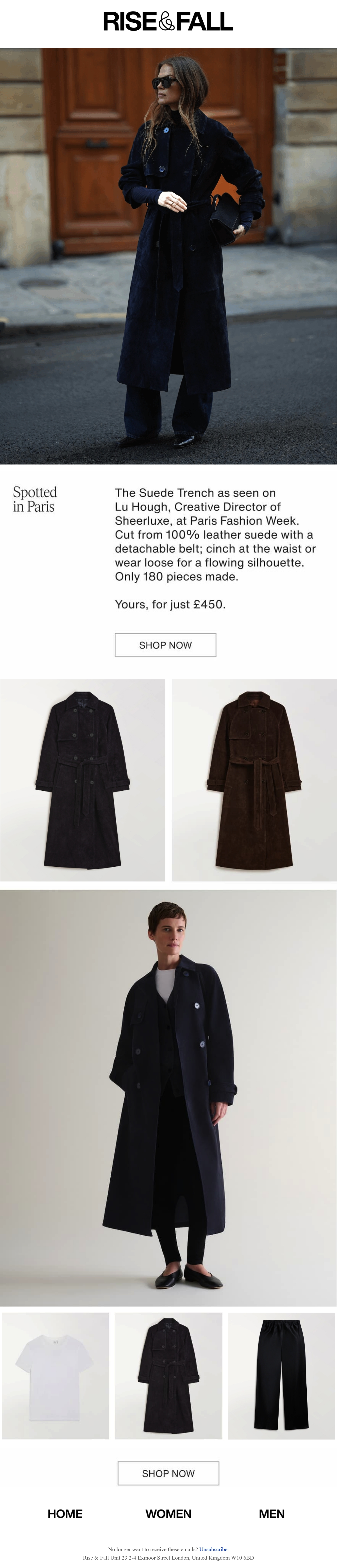Unsubscribe from these emails
This screenshot has height=1568, width=337.
pos(213,1549)
